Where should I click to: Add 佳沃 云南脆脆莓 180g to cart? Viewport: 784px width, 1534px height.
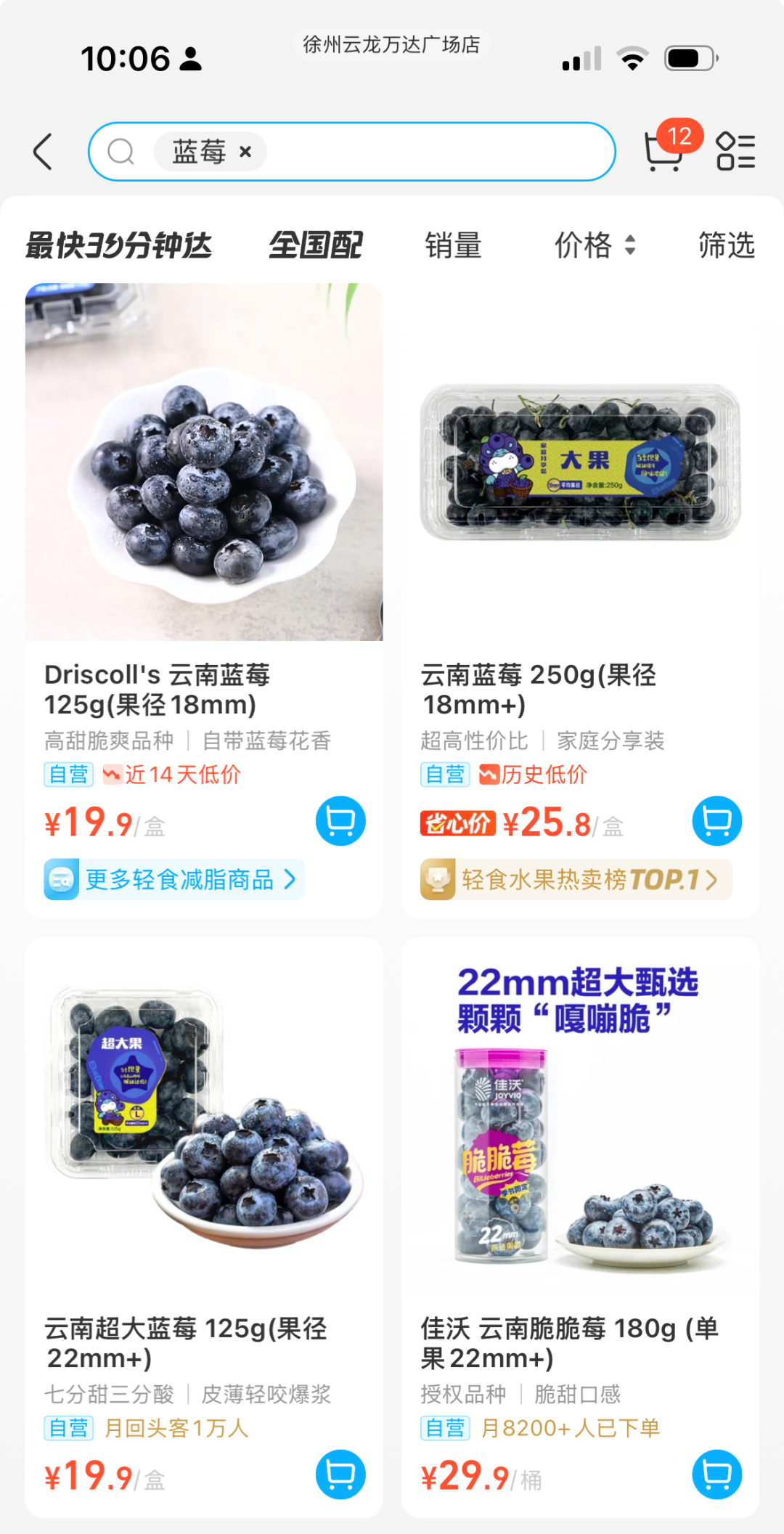coord(716,1474)
